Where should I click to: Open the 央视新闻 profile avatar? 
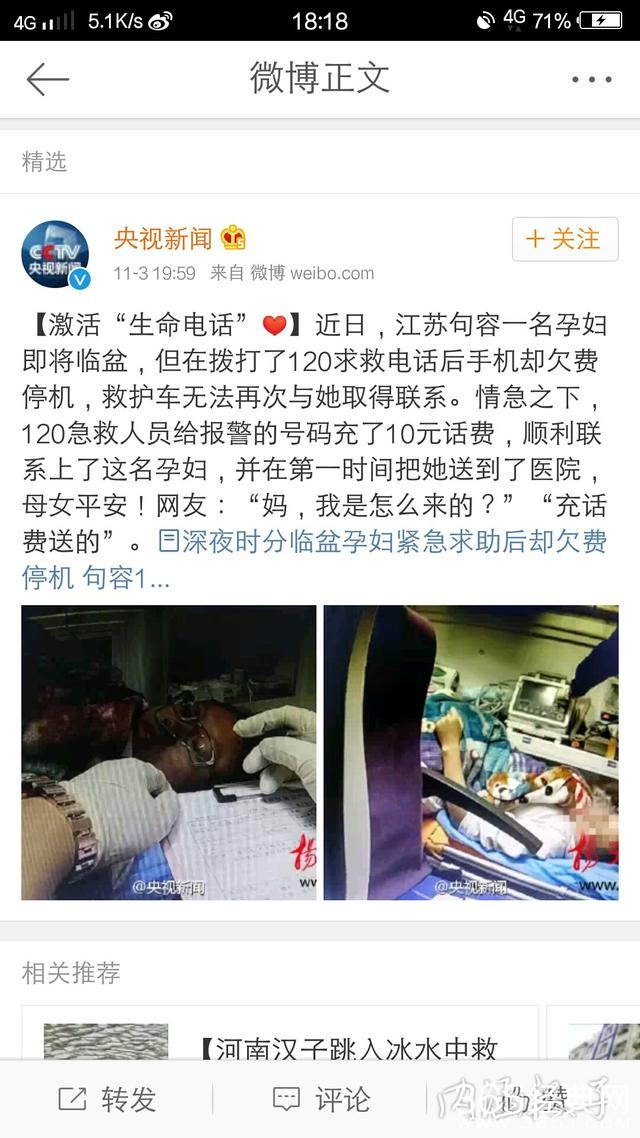coord(56,254)
